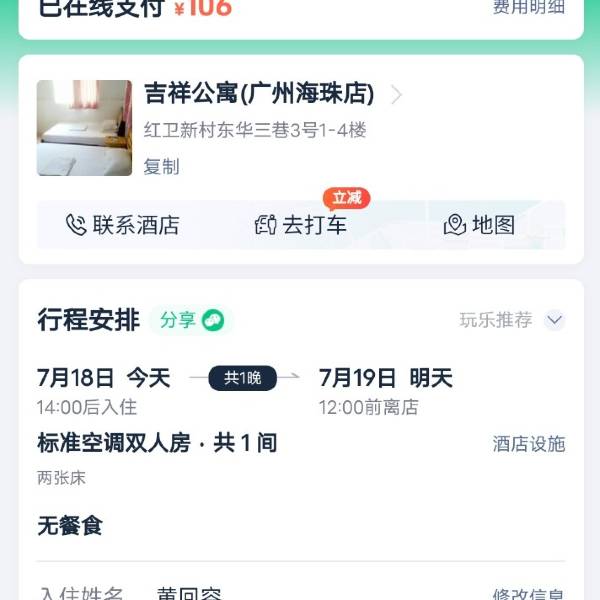The image size is (600, 600).
Task: Open the 地图 map view
Action: point(480,225)
